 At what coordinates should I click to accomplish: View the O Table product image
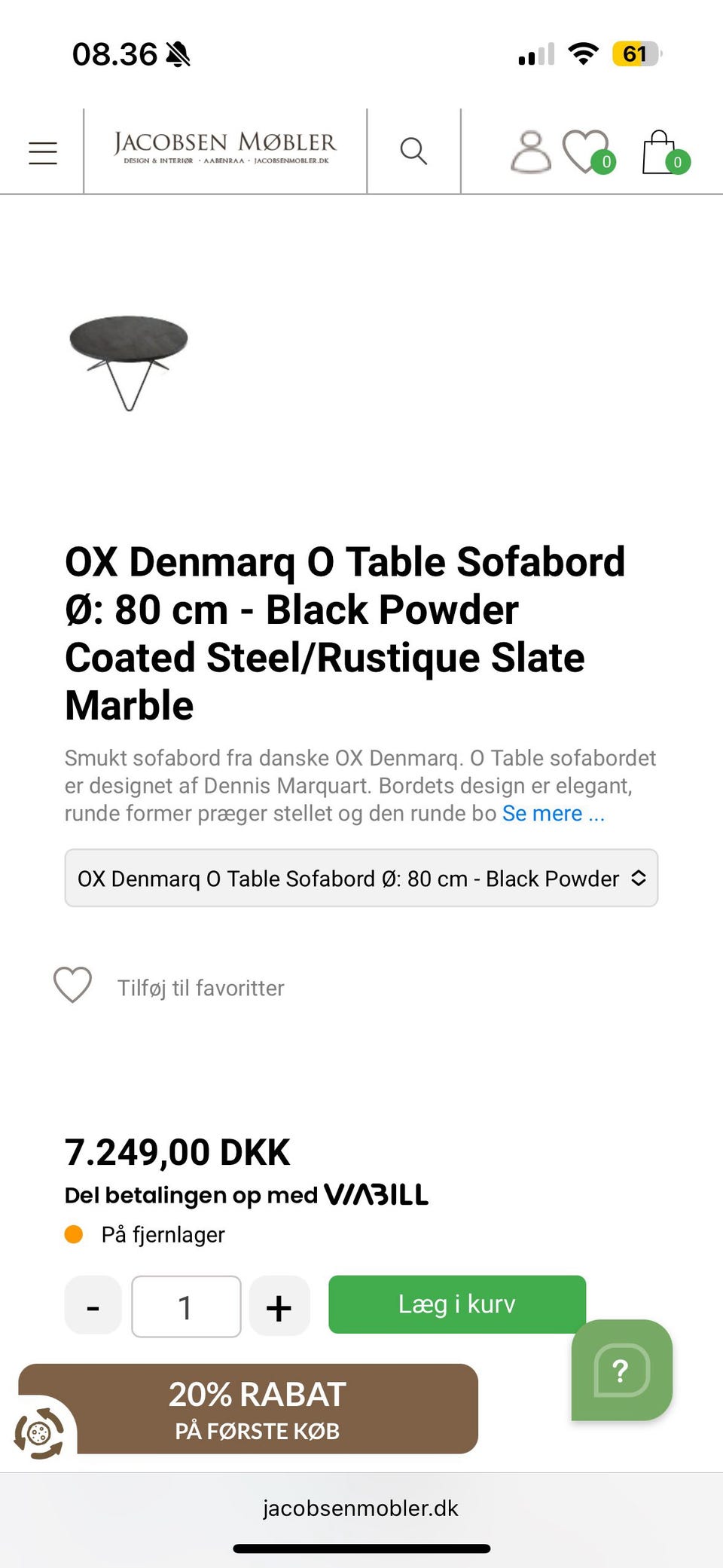click(x=129, y=362)
